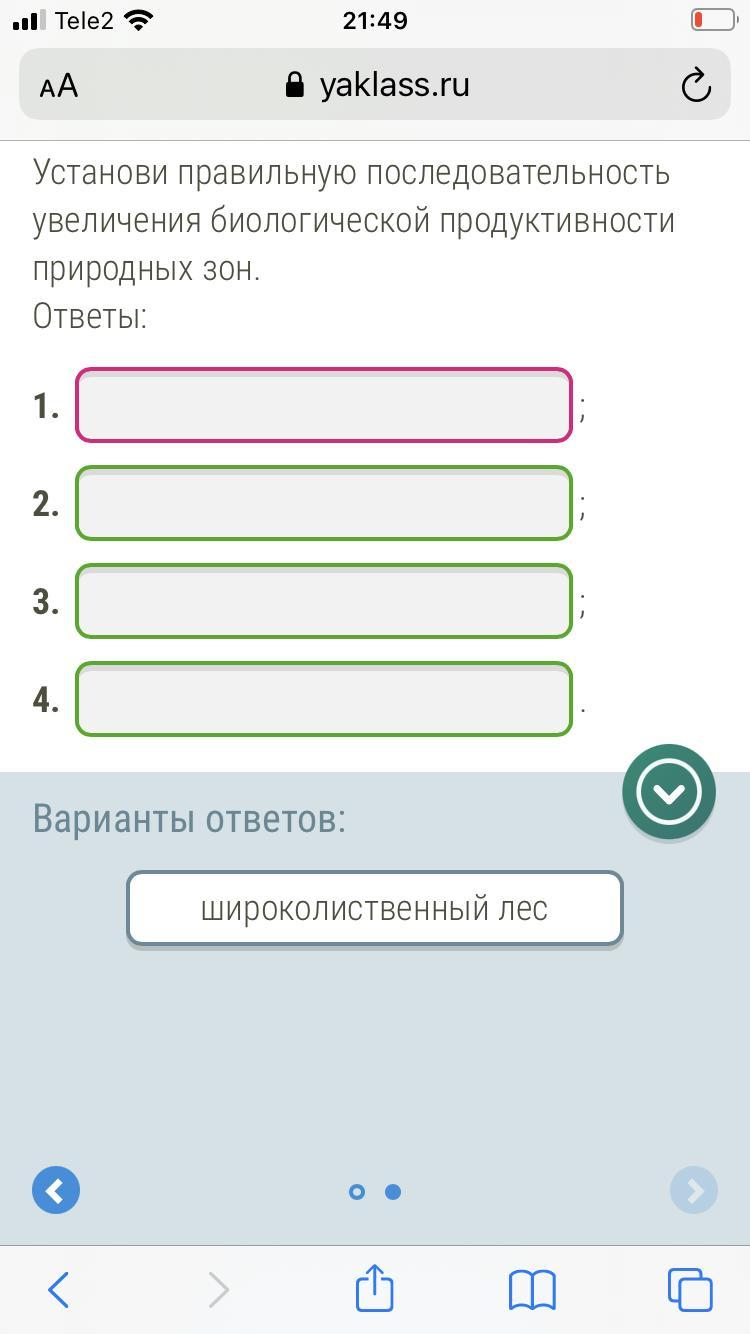Select answer slot number 1
The height and width of the screenshot is (1334, 750).
324,405
